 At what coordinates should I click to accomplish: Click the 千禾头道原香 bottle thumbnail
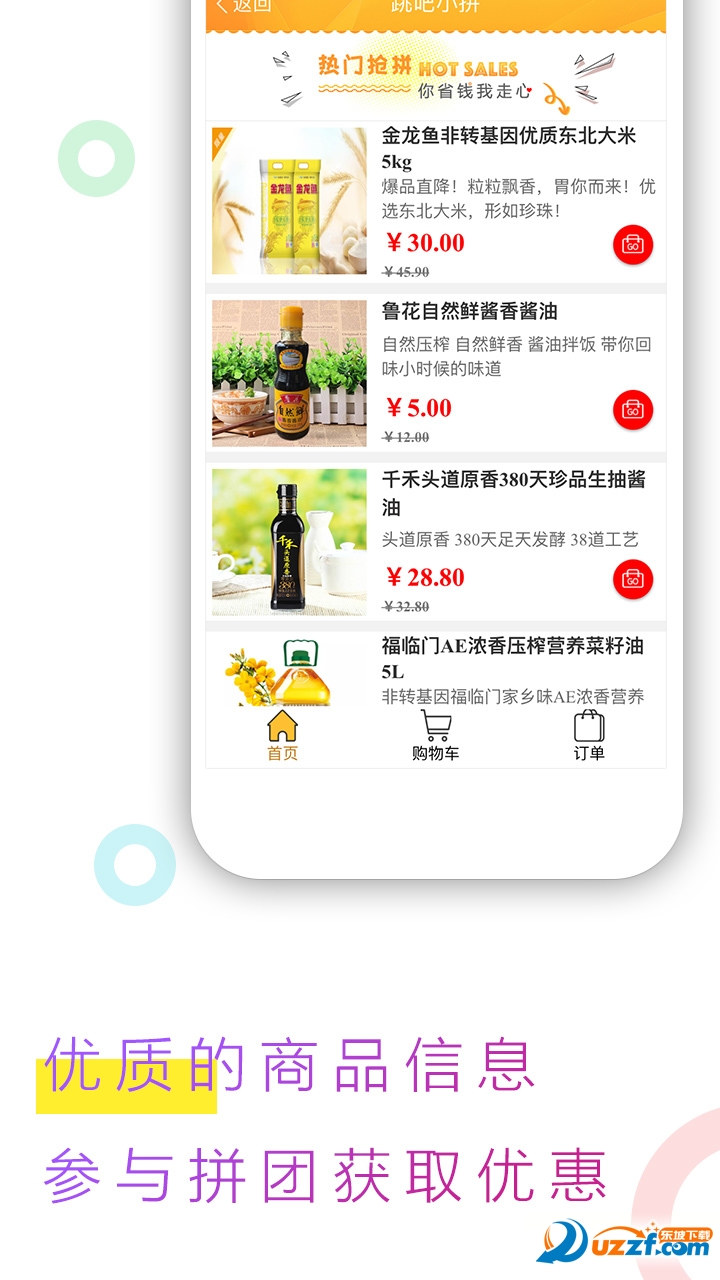click(289, 544)
